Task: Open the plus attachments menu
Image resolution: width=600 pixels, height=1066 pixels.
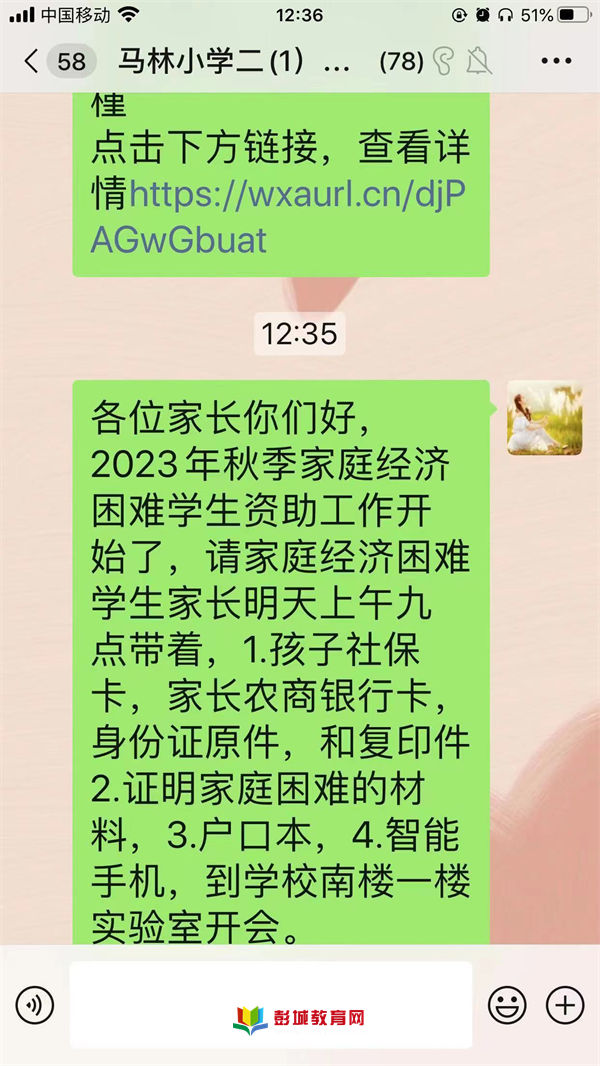Action: tap(565, 1004)
